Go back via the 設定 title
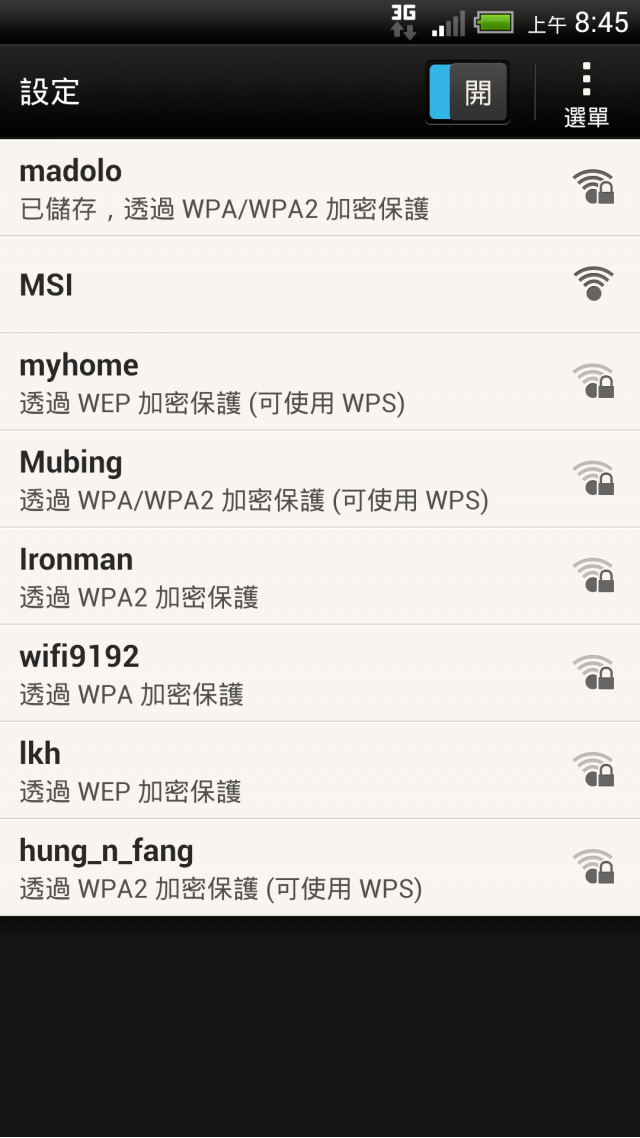The image size is (640, 1138). click(x=50, y=92)
